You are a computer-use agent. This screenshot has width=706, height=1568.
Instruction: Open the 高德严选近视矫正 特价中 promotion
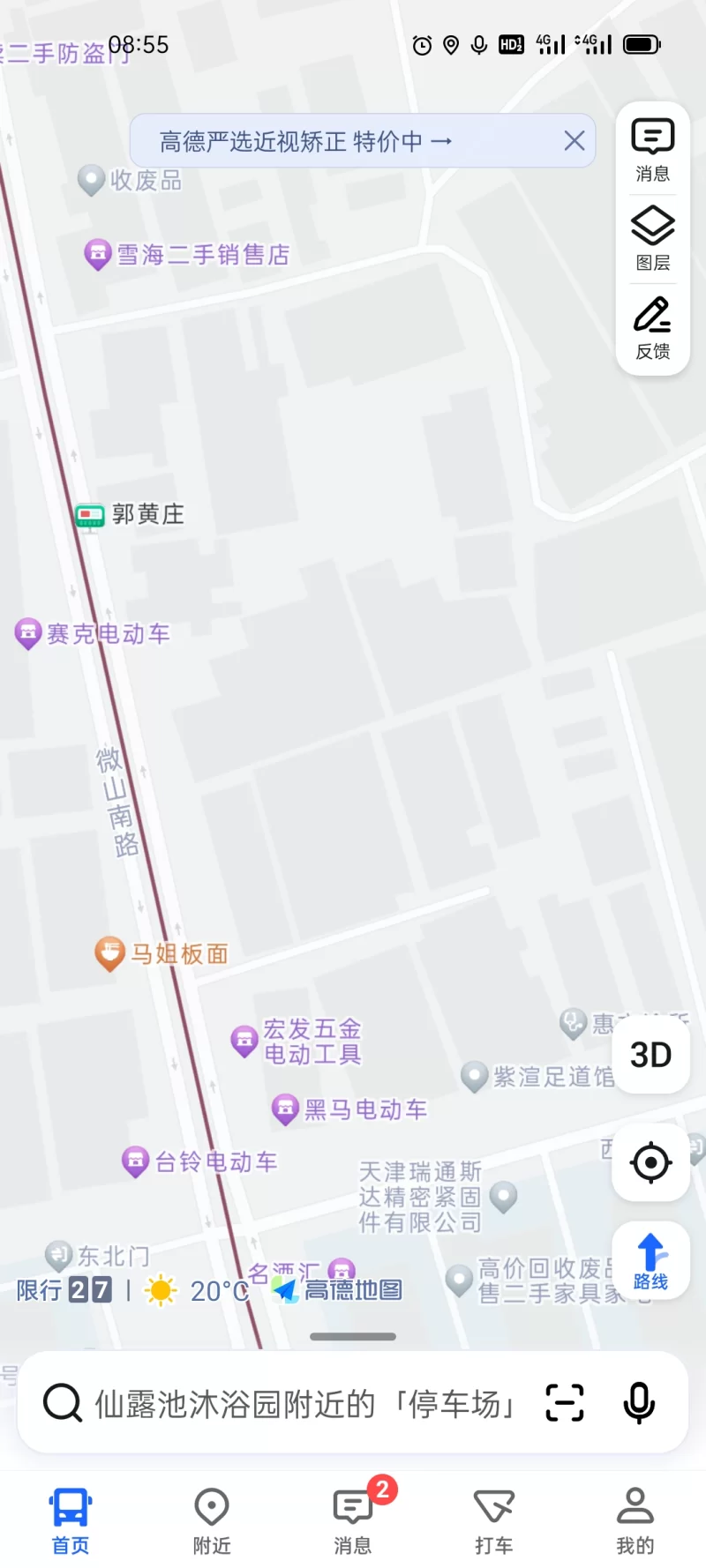[304, 141]
